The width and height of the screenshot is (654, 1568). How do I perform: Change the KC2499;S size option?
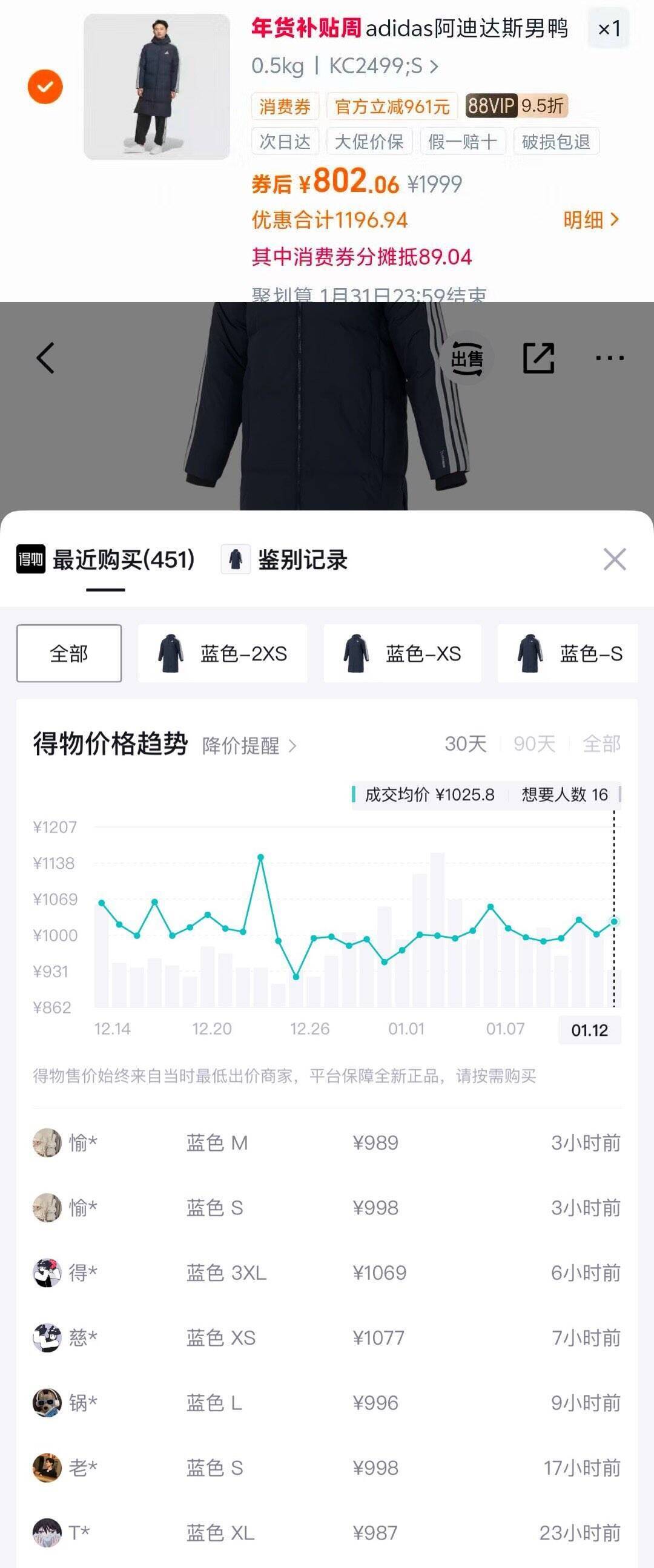[x=383, y=66]
